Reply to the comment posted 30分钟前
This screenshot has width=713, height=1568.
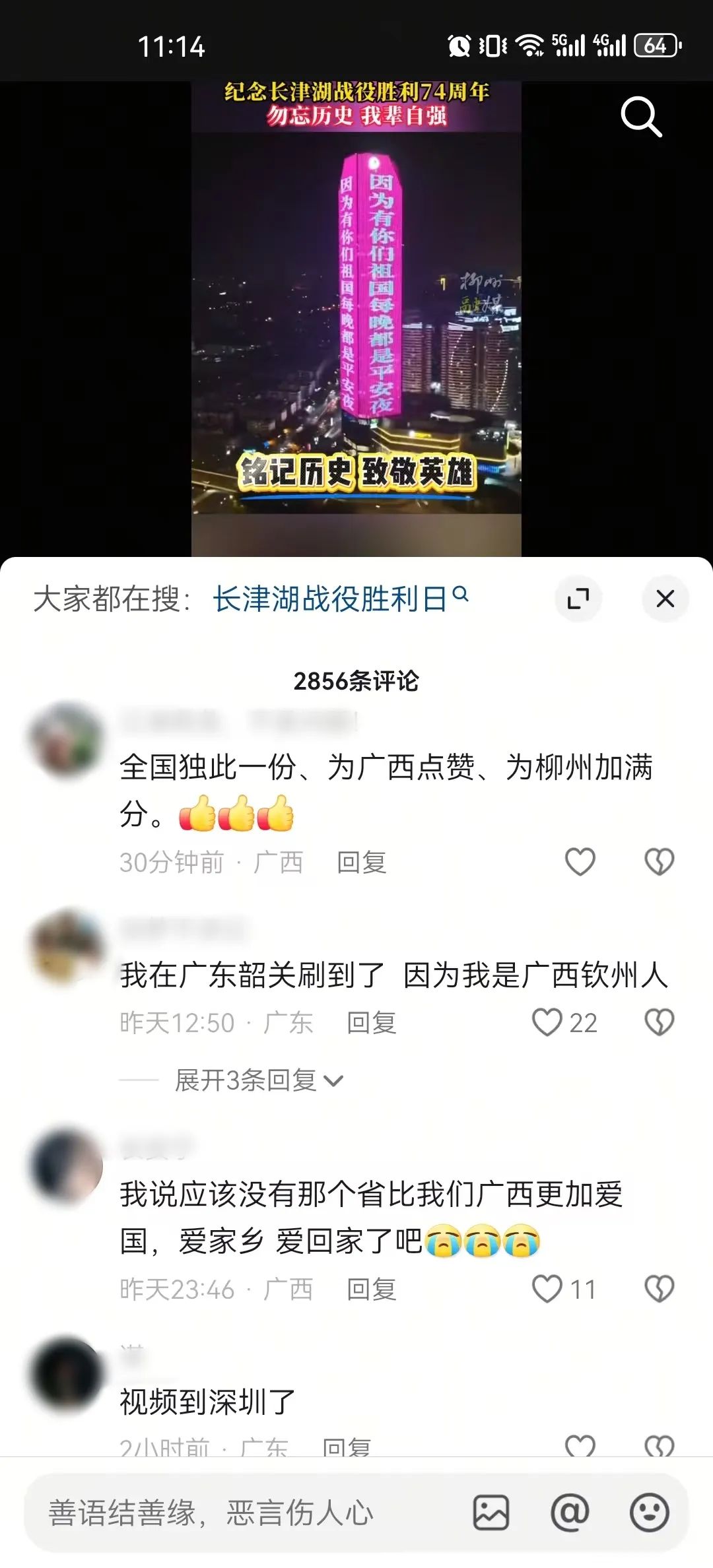point(361,863)
